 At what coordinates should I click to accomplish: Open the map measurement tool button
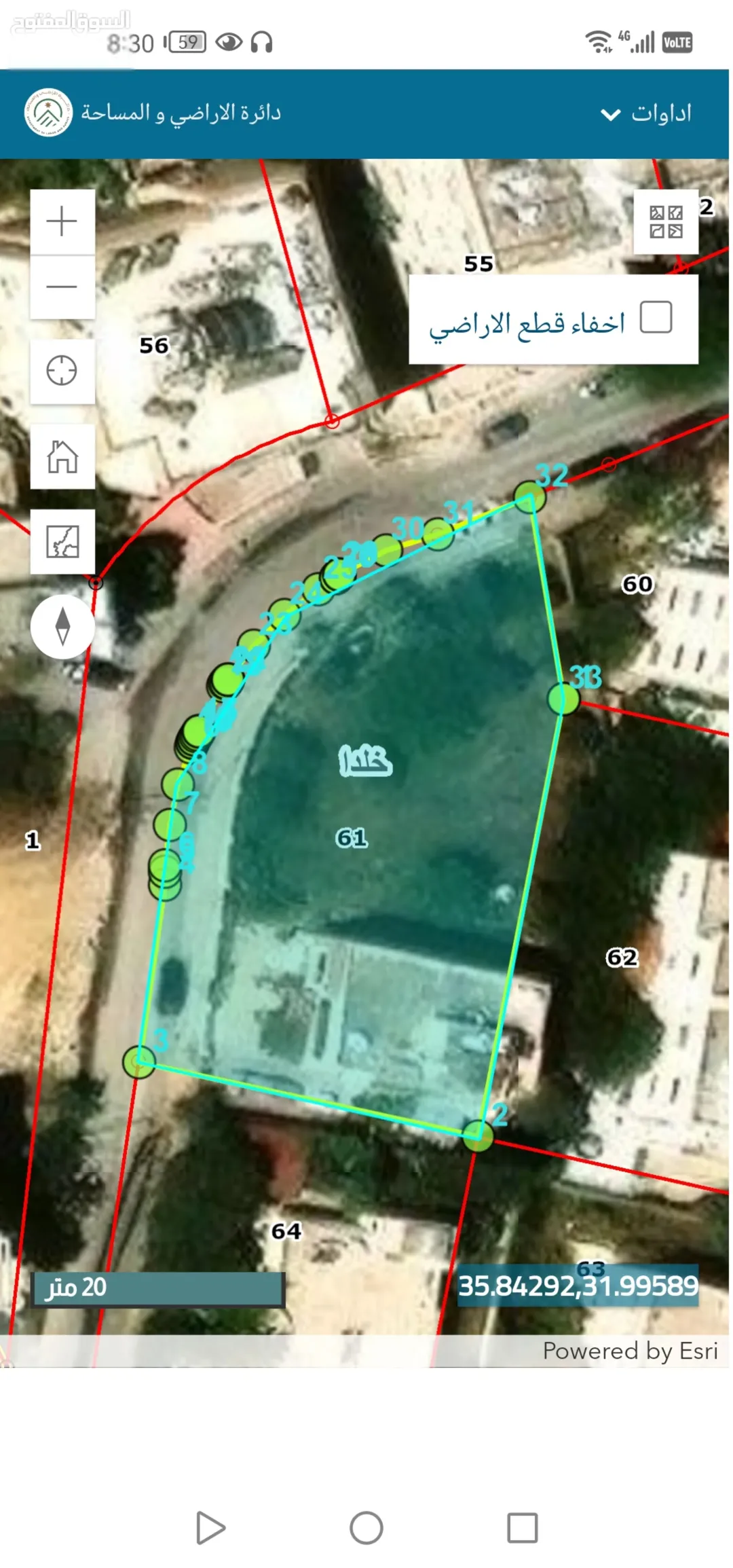pyautogui.click(x=62, y=542)
